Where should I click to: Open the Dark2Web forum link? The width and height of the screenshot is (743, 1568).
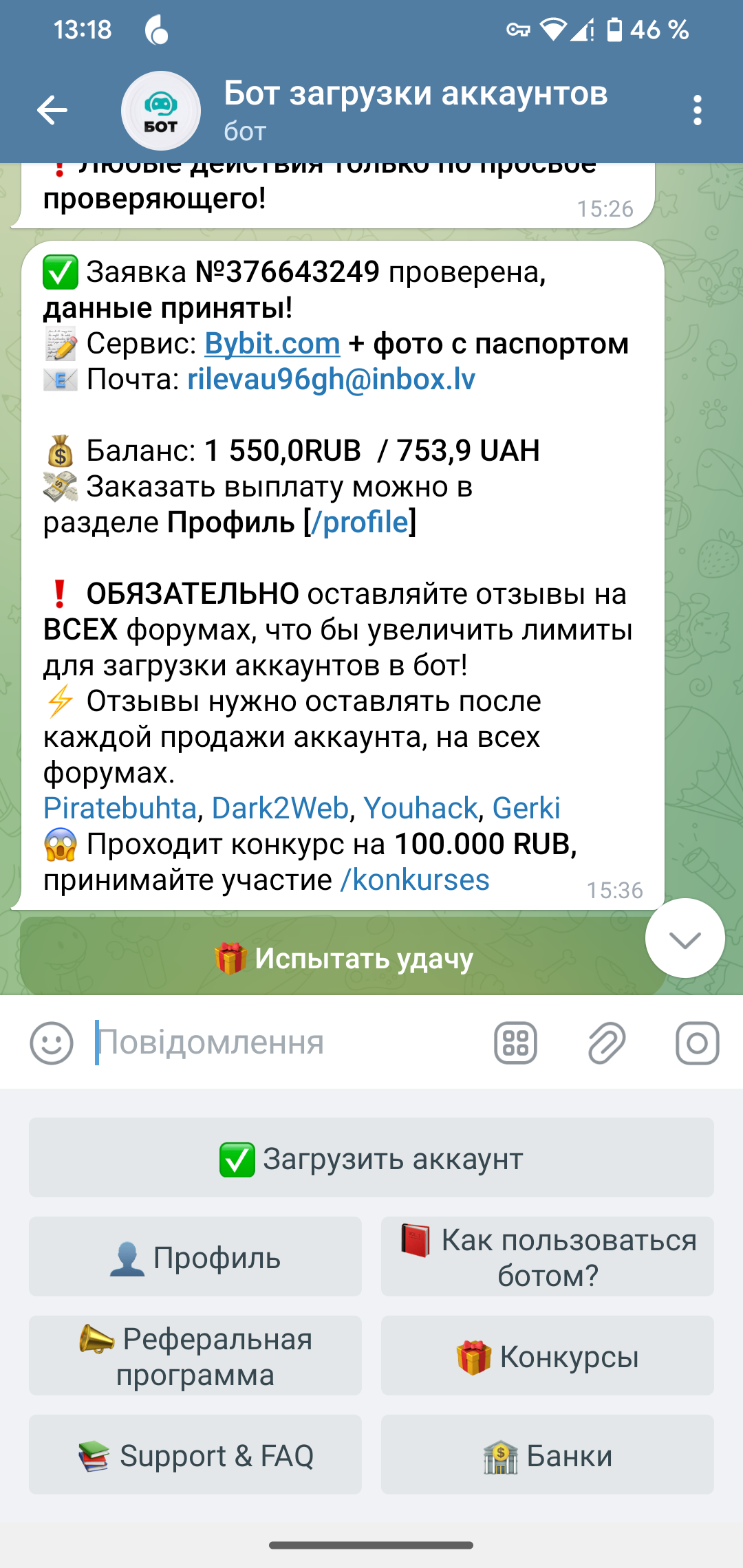pyautogui.click(x=280, y=808)
